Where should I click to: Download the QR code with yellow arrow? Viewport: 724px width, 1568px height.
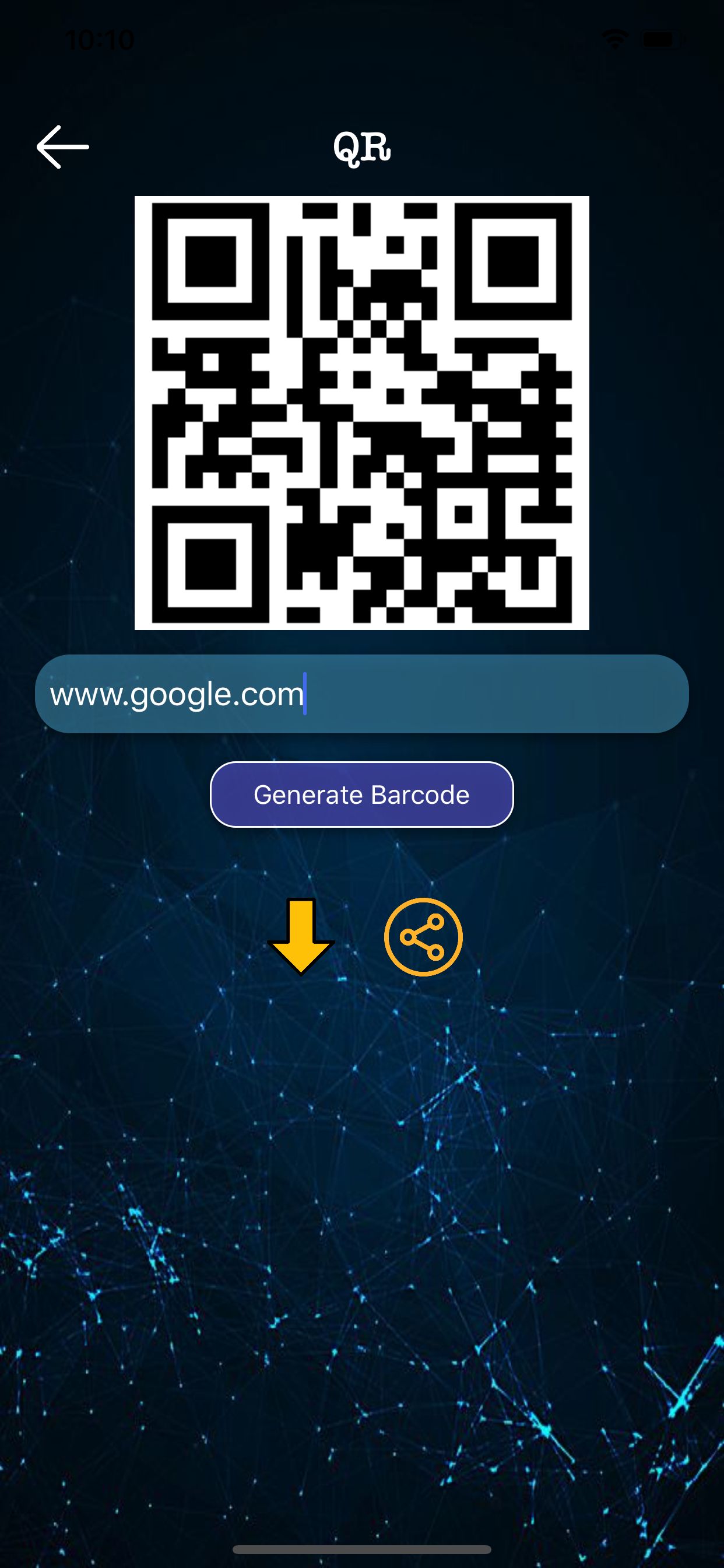coord(301,936)
